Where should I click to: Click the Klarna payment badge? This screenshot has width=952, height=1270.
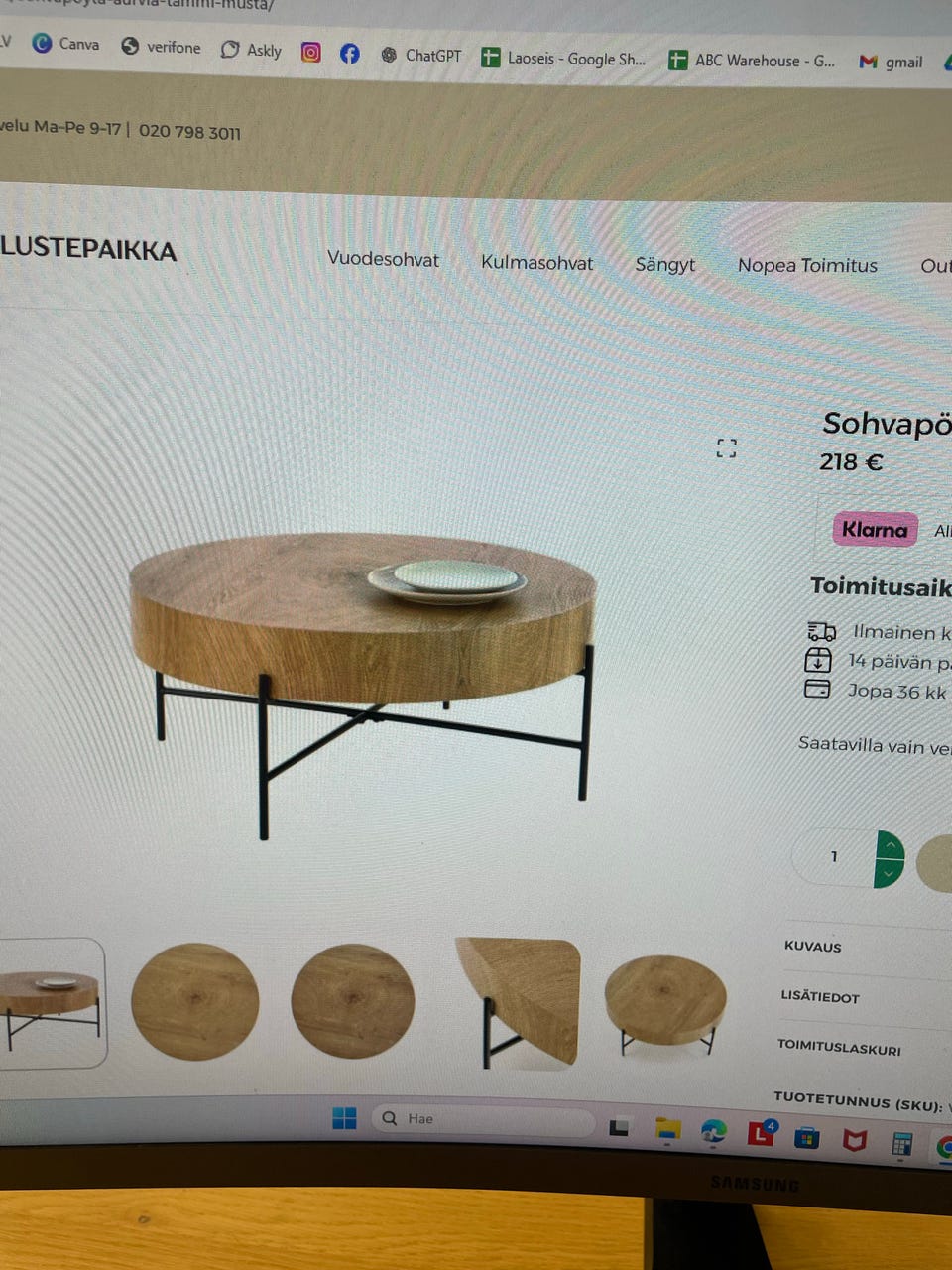[x=874, y=529]
